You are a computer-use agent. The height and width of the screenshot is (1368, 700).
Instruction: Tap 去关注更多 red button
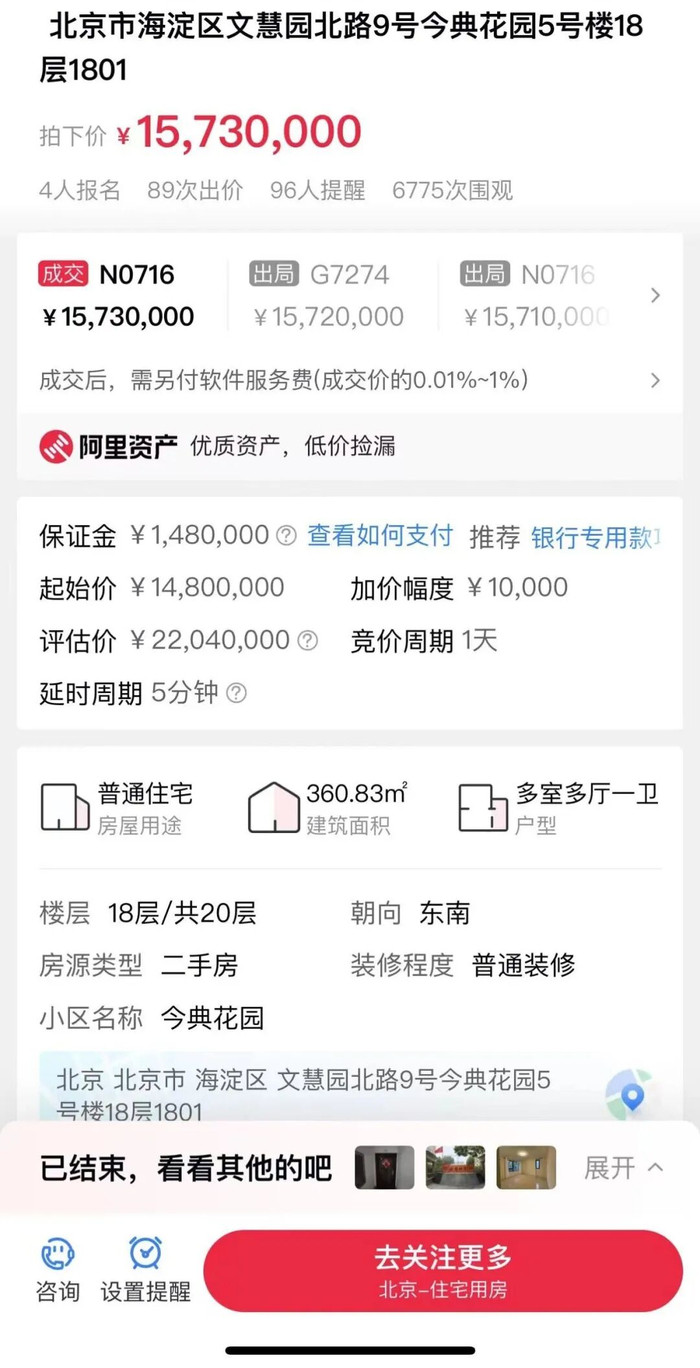pos(442,1270)
